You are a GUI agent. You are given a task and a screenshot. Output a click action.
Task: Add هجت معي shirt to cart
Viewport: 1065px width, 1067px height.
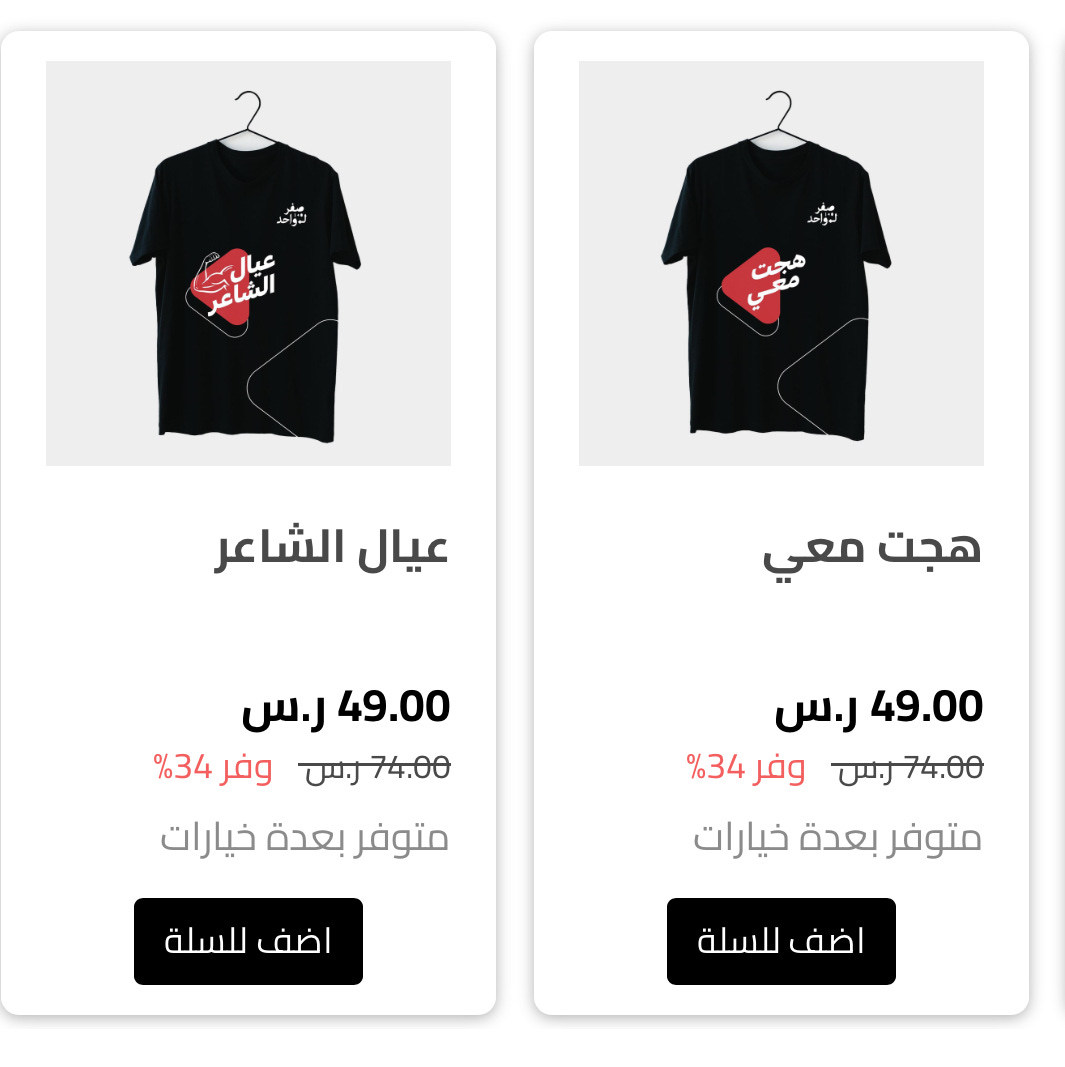click(781, 941)
